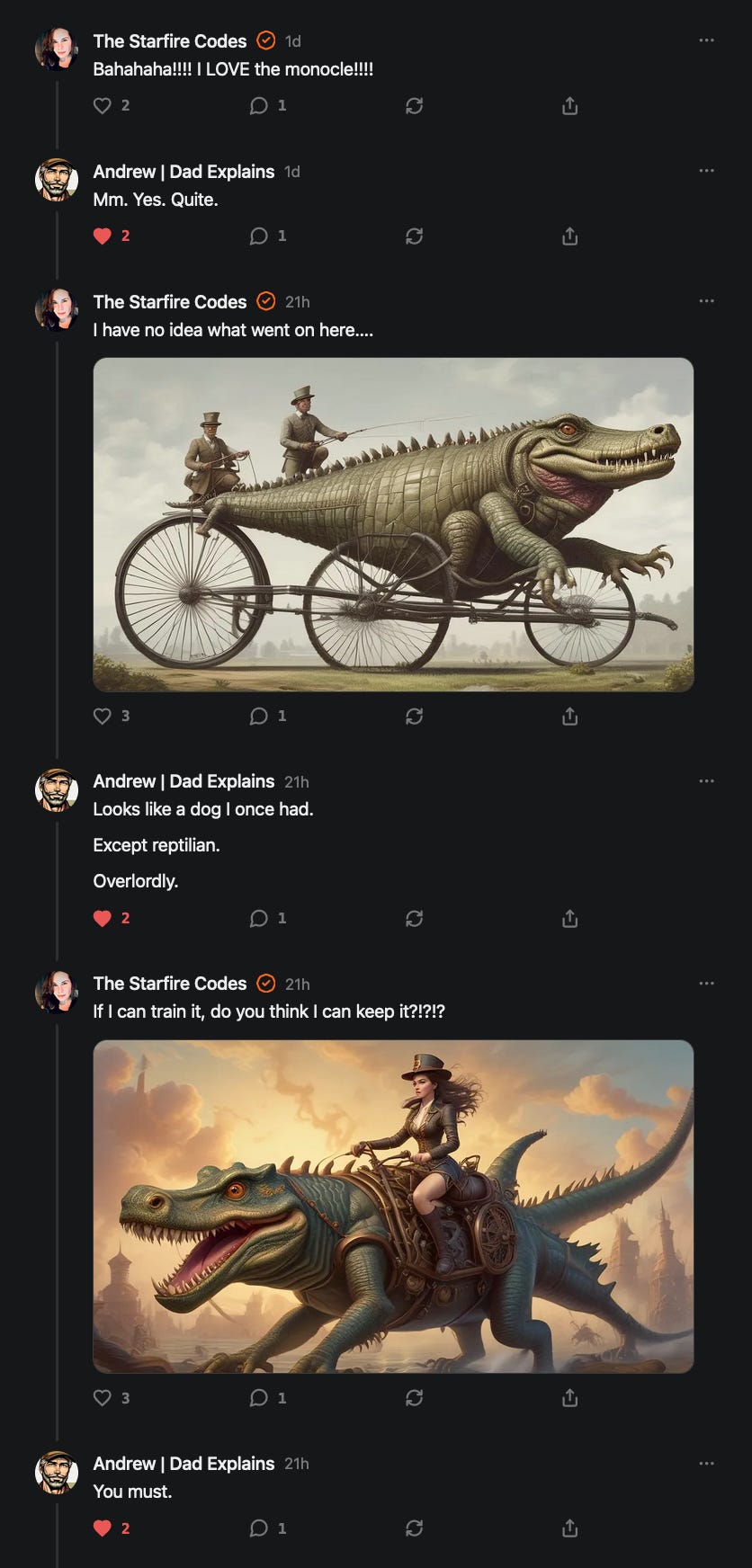The height and width of the screenshot is (1568, 752).
Task: Open the woman riding crocodile image
Action: coord(393,1207)
